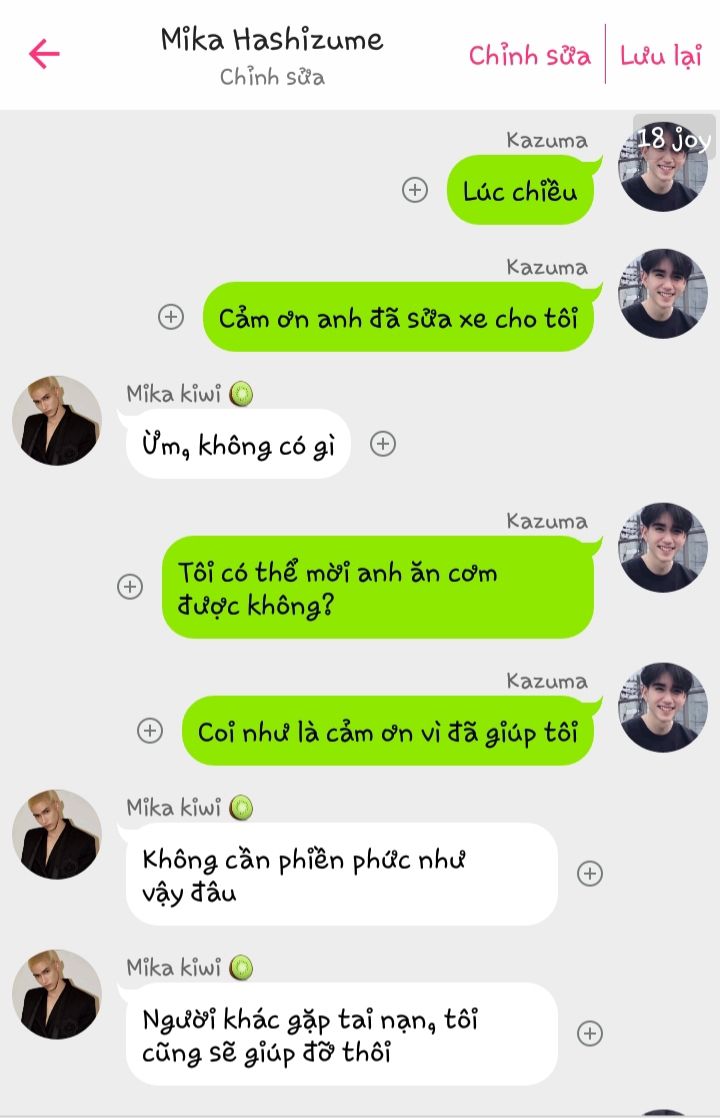Open the message bubble 'Cảm ơn anh đã sửa xe cho tôi'

(398, 318)
